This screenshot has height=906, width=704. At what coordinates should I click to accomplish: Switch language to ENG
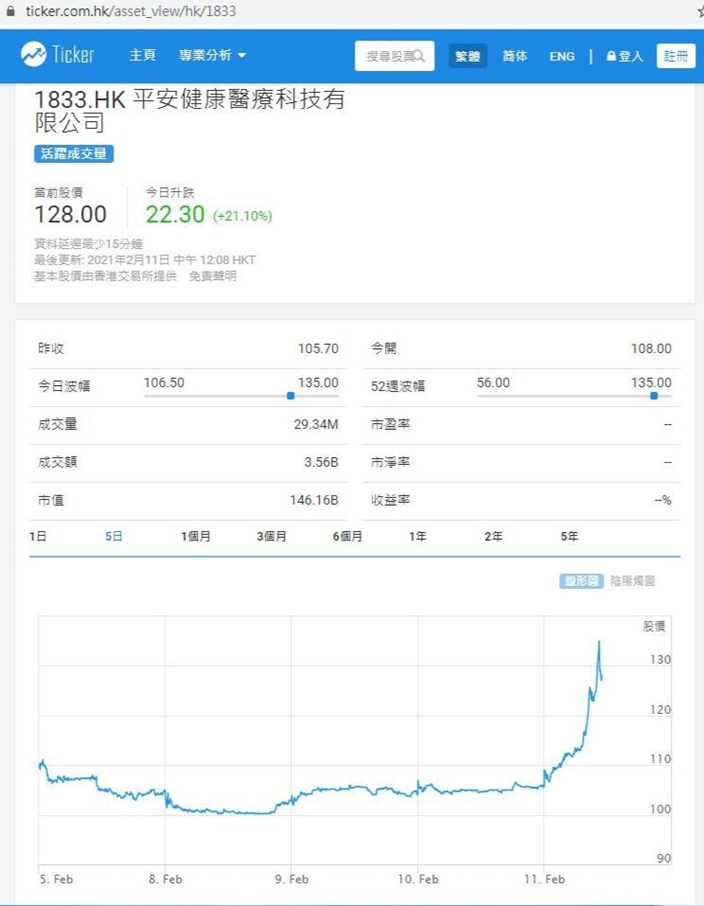[562, 57]
